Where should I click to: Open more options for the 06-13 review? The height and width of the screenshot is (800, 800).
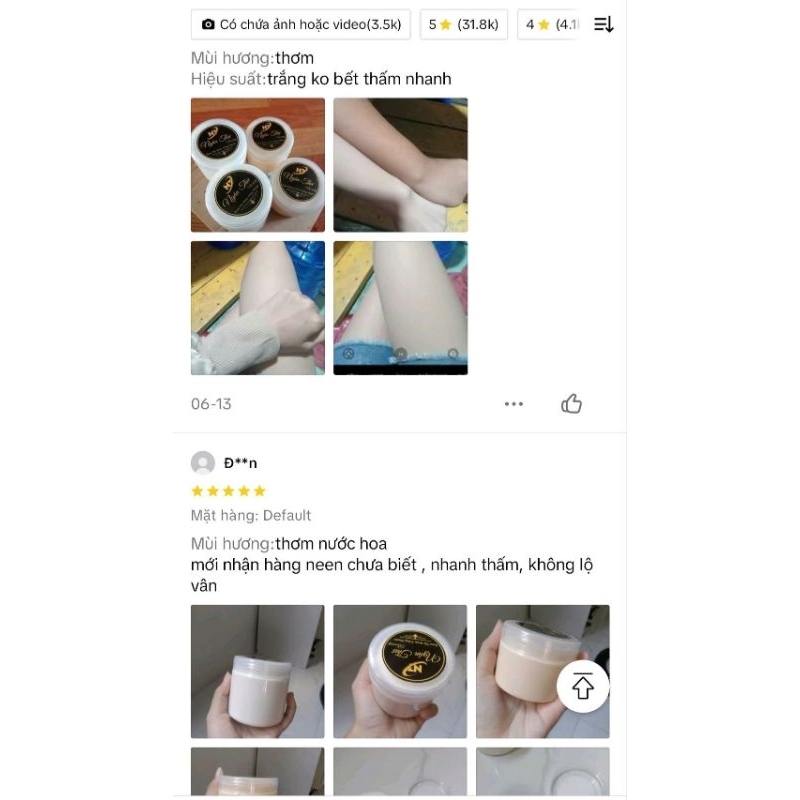[x=514, y=404]
